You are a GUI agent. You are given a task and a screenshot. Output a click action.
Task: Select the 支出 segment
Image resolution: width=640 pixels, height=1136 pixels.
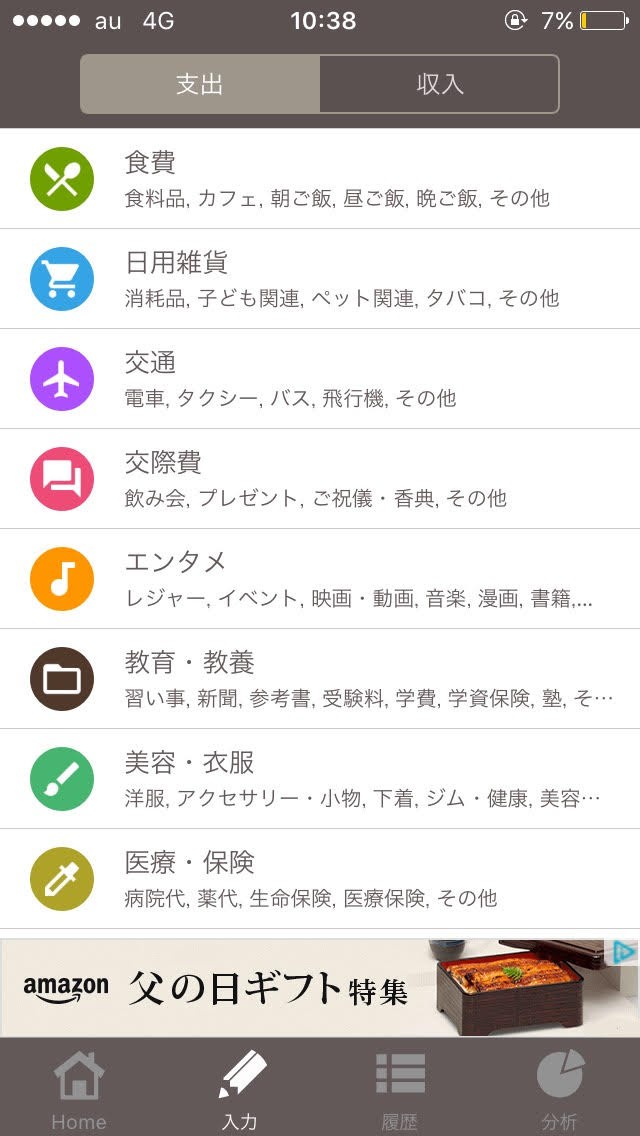(x=200, y=84)
